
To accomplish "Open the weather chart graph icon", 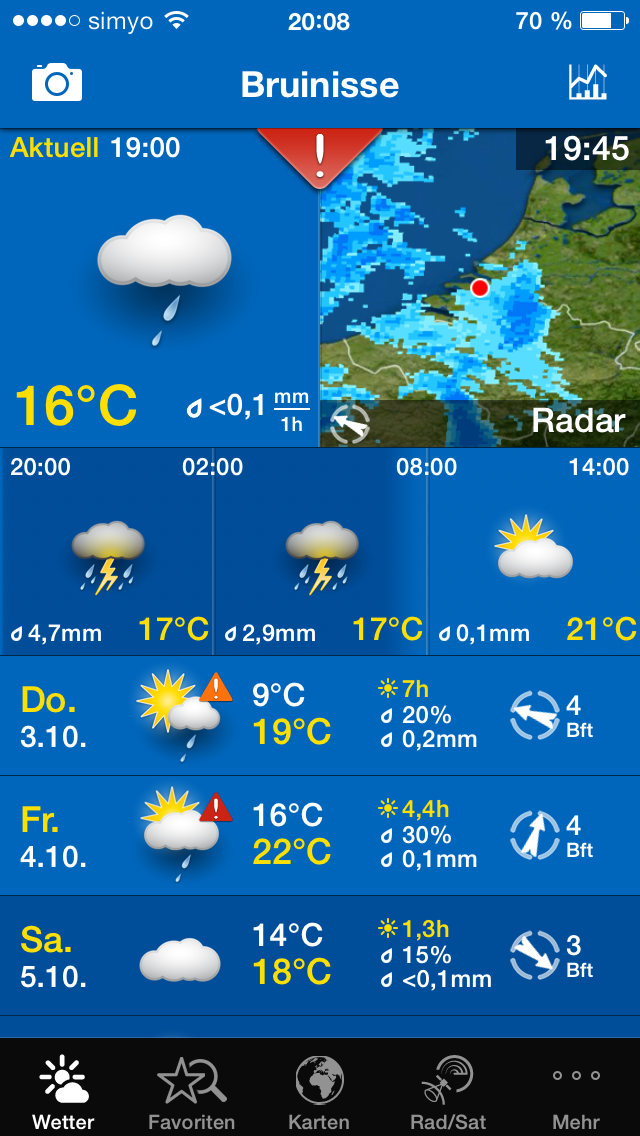I will pyautogui.click(x=587, y=82).
